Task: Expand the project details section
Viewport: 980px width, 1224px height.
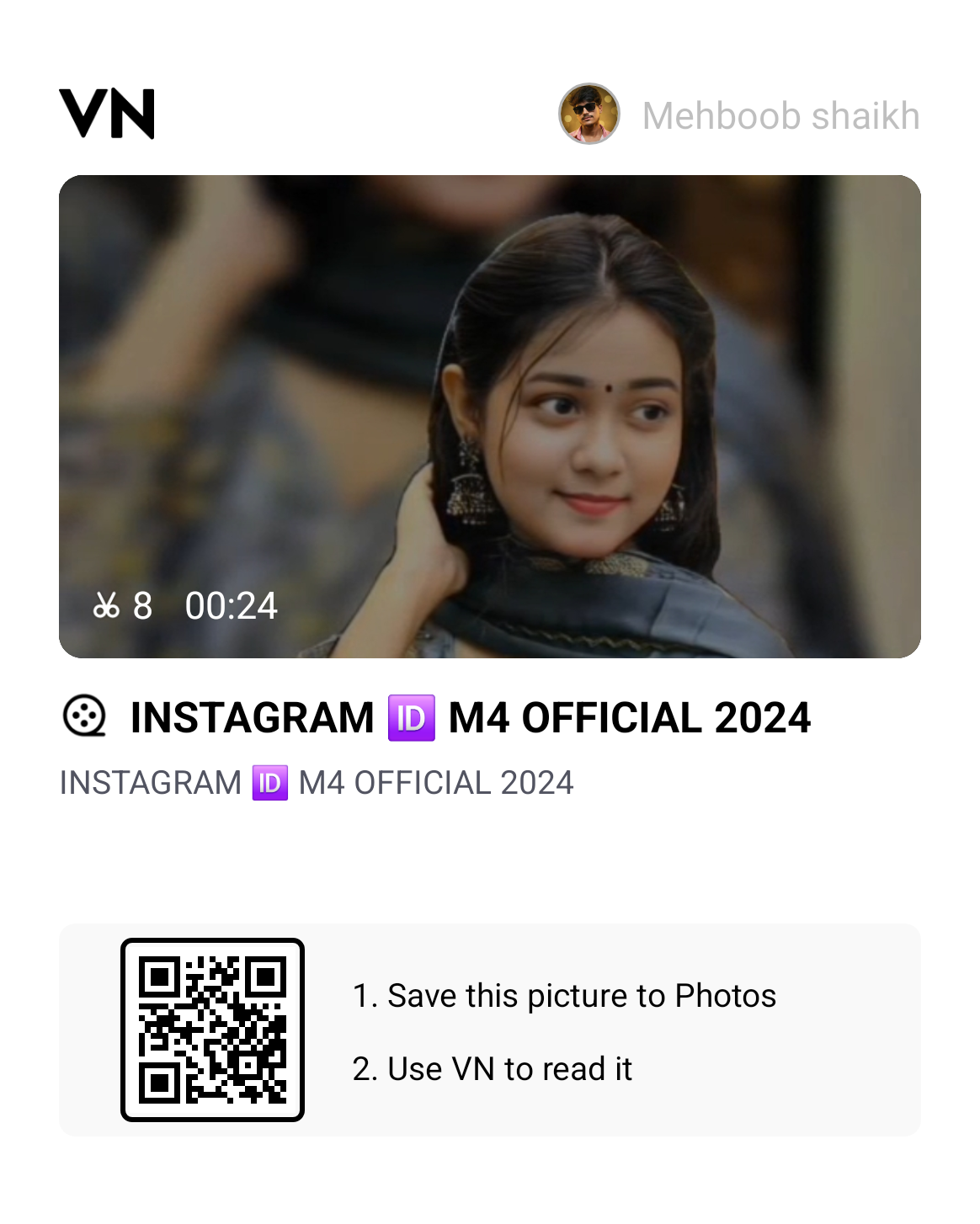Action: click(318, 783)
